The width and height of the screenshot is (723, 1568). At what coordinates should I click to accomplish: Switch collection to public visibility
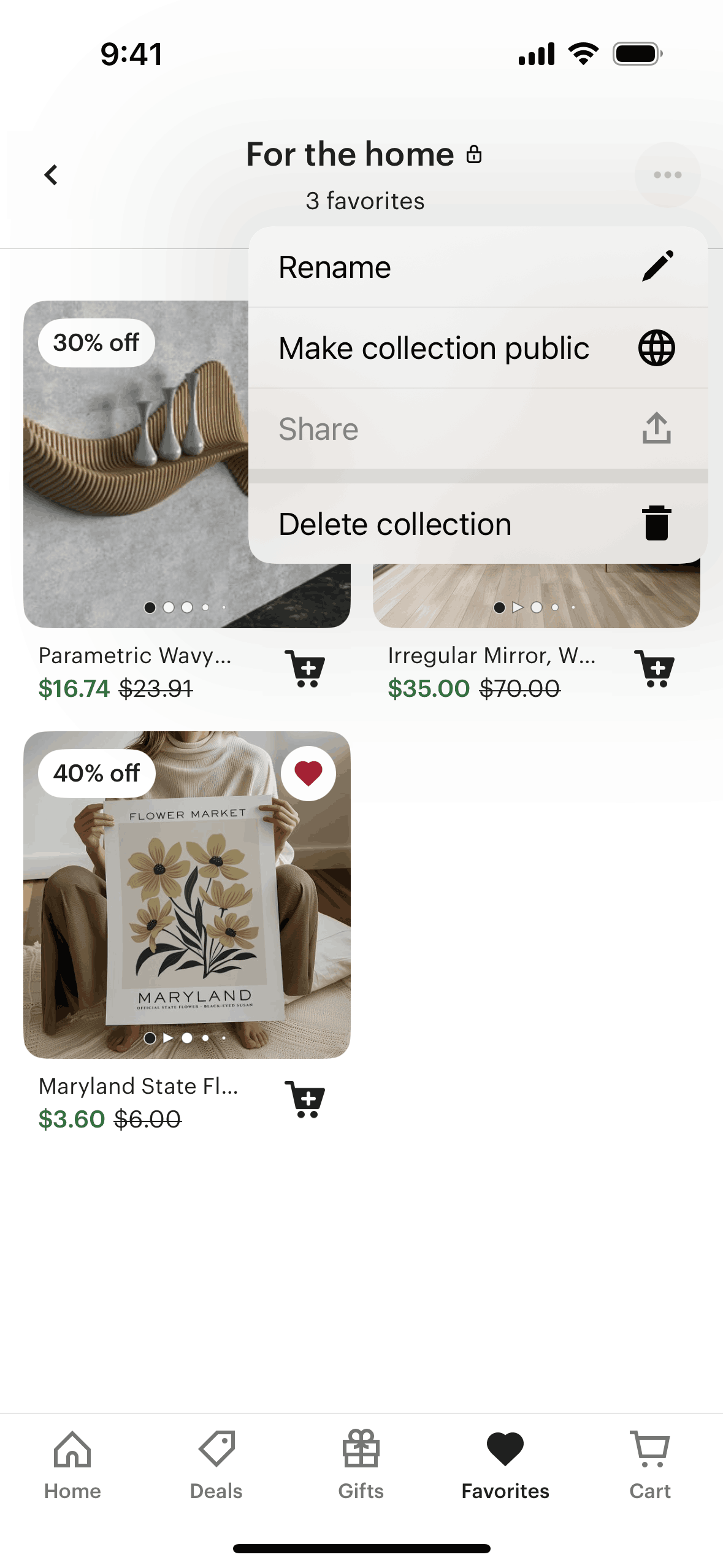click(x=433, y=348)
